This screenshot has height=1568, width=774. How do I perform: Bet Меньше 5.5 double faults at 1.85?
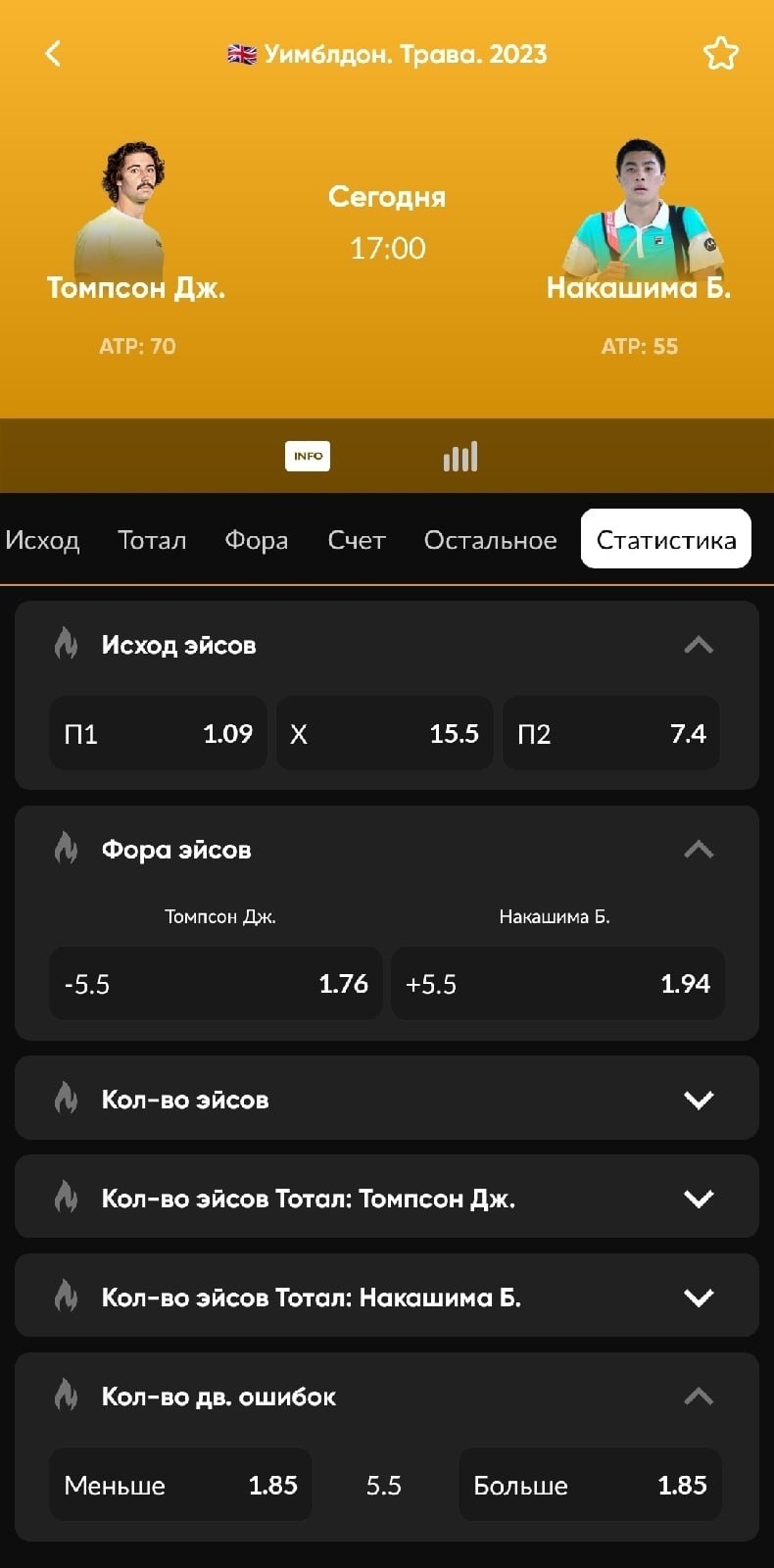coord(180,1485)
